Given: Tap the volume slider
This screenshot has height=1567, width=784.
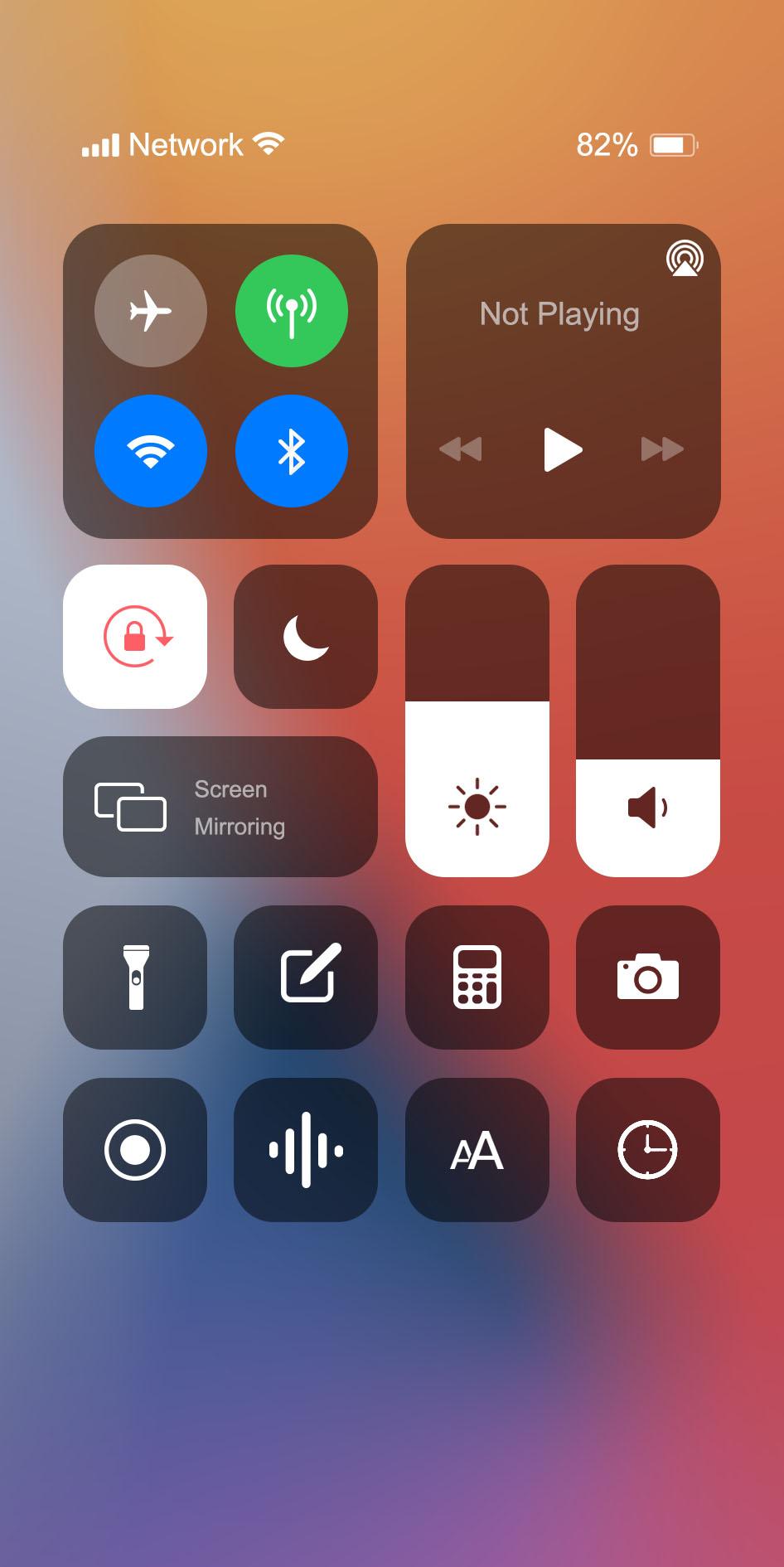Looking at the screenshot, I should coord(648,720).
